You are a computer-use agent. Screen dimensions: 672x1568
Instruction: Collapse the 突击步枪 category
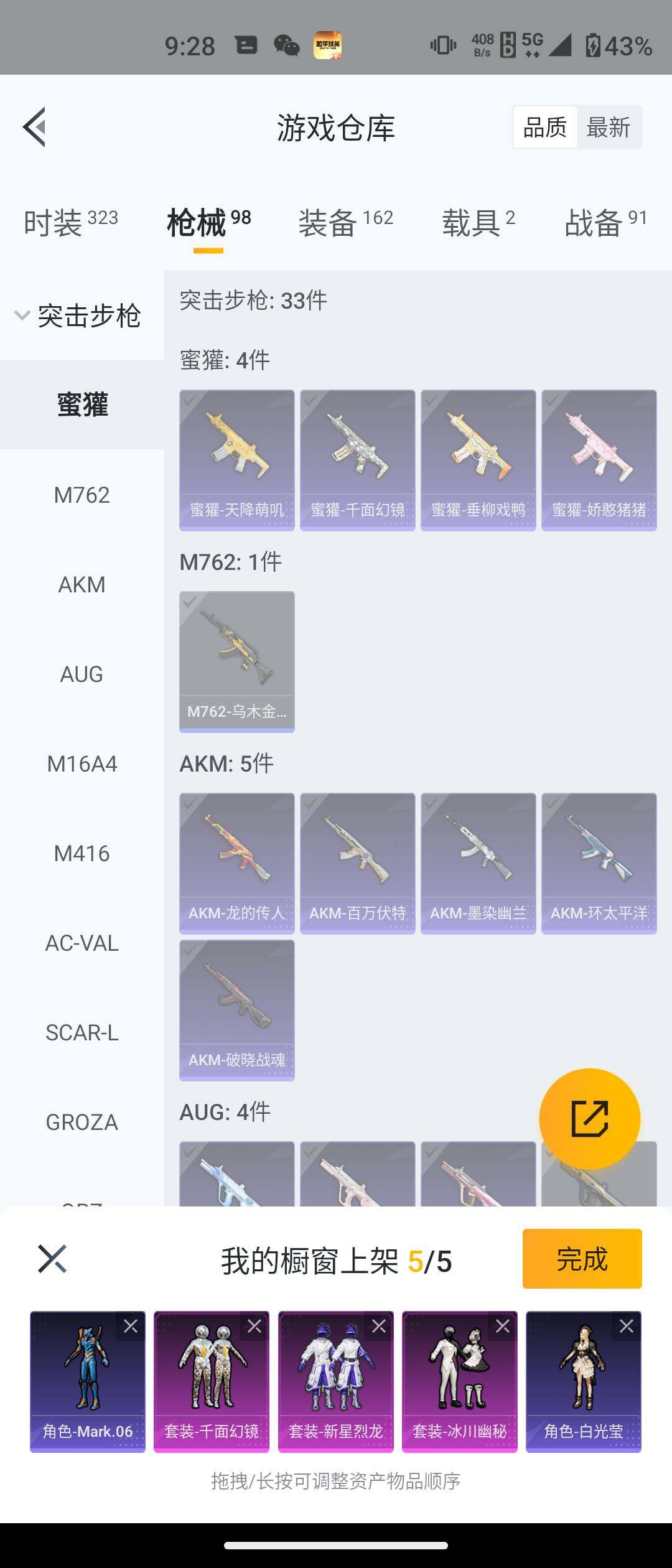point(78,315)
